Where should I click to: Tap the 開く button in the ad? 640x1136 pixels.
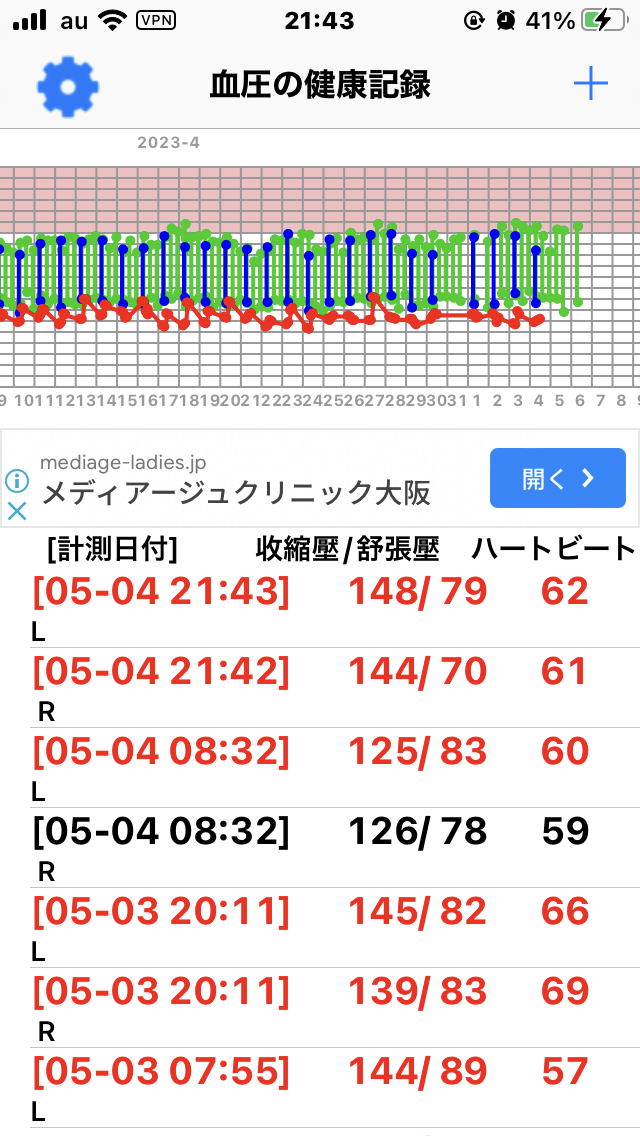557,478
